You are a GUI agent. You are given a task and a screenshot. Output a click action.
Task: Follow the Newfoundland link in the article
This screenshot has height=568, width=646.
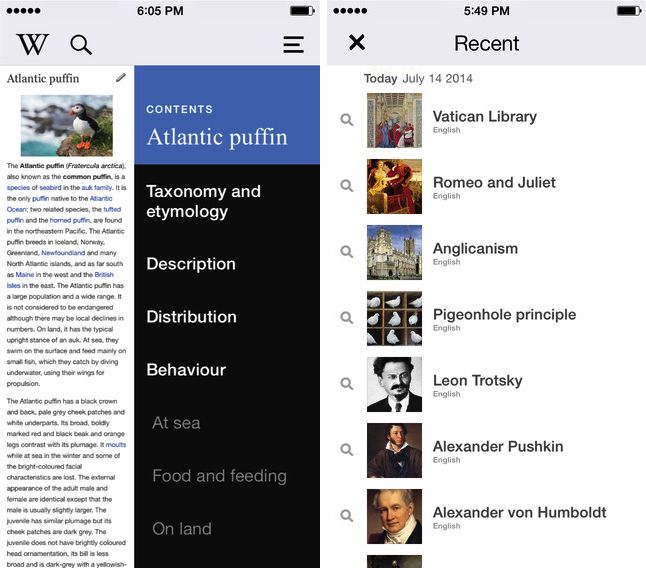click(x=62, y=254)
